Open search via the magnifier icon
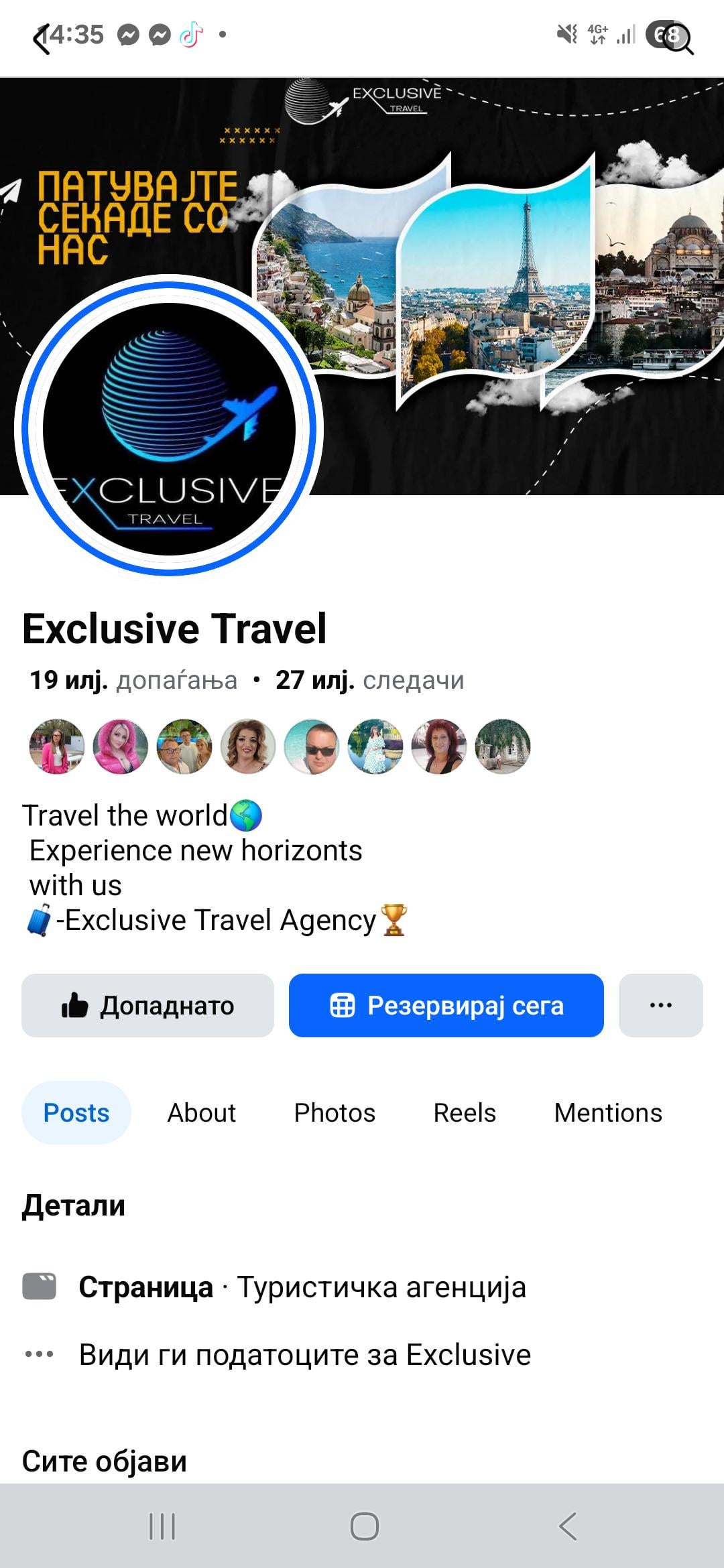This screenshot has width=724, height=1568. (x=678, y=39)
